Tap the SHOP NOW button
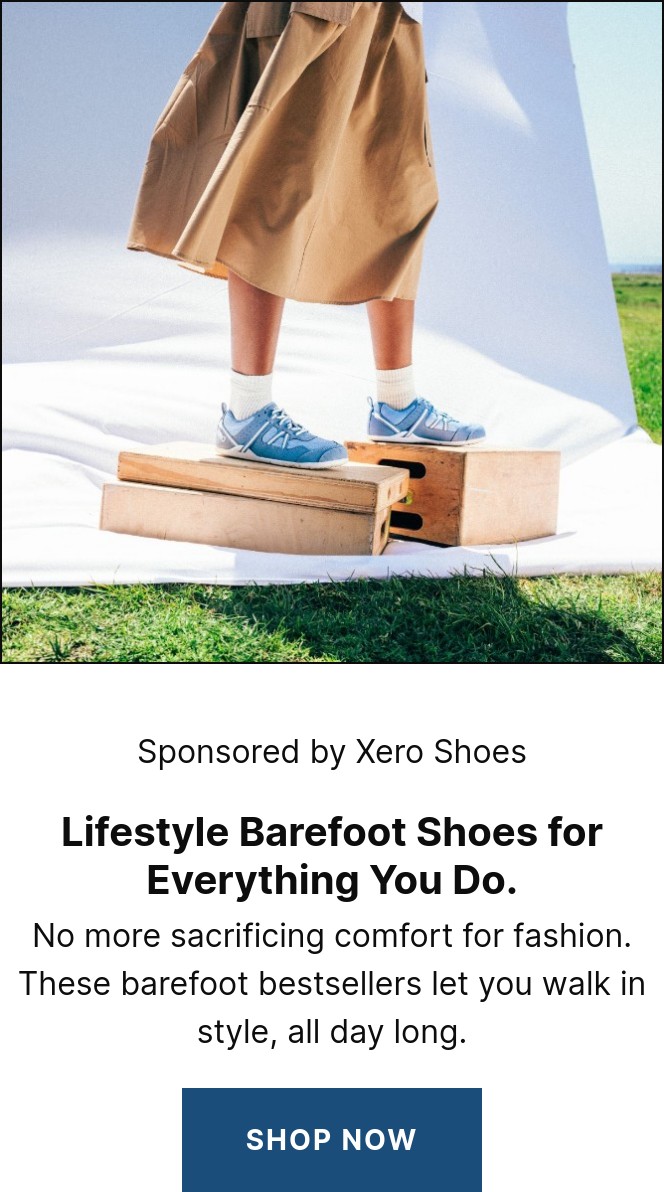This screenshot has height=1192, width=664. tap(331, 1139)
